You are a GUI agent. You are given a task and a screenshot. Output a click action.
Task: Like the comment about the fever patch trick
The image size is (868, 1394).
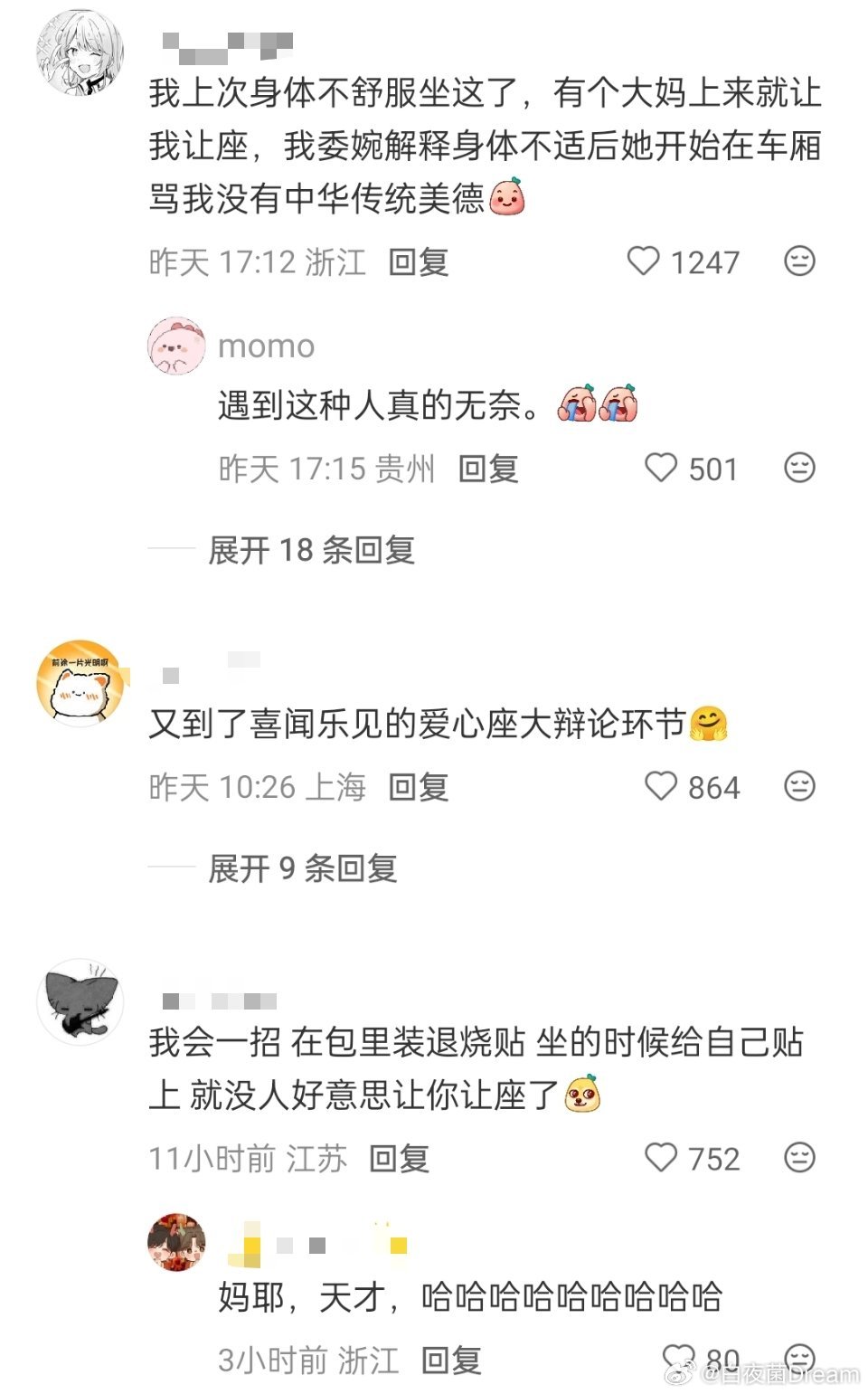662,1157
